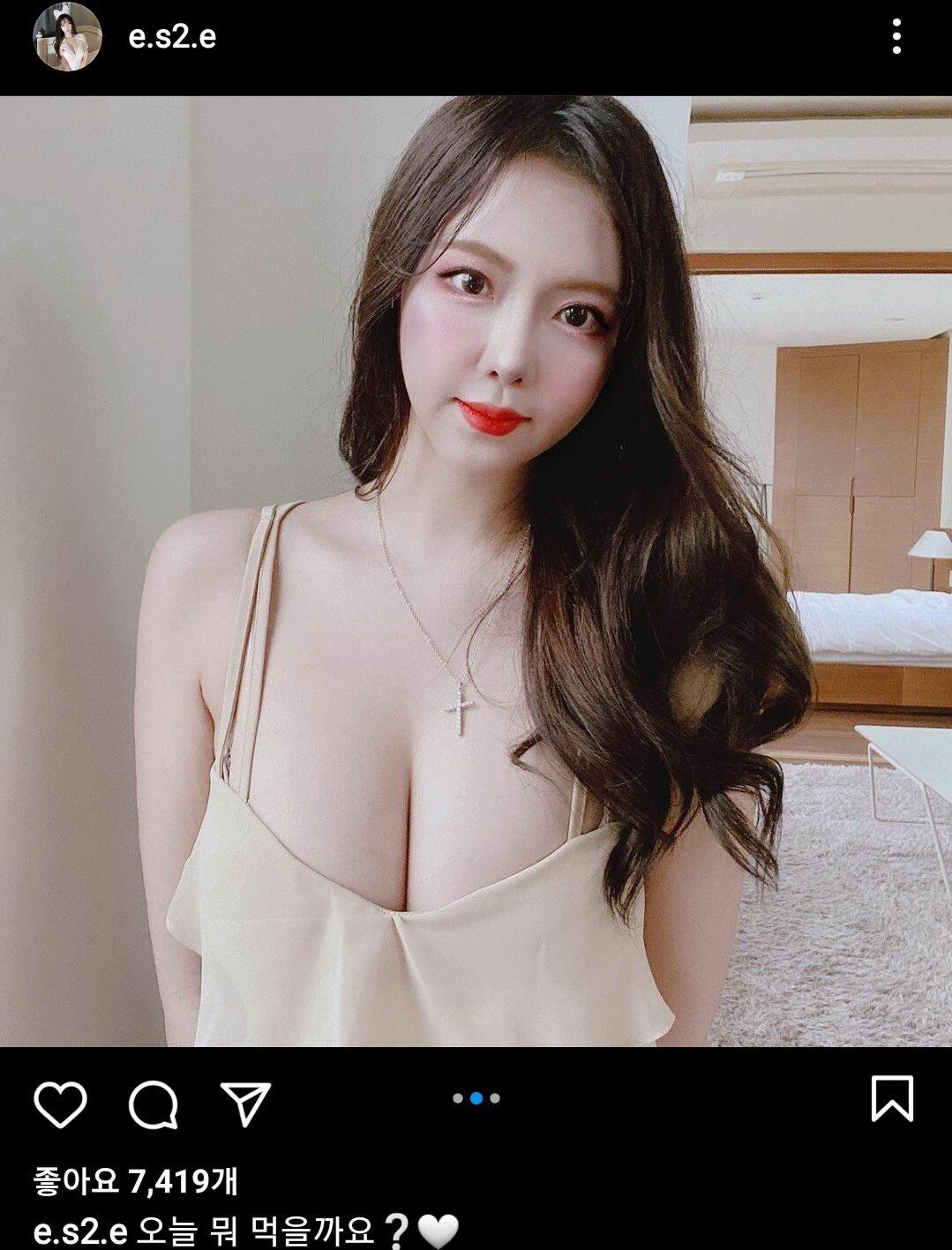The image size is (952, 1250).
Task: Open comments on this post
Action: [154, 1104]
